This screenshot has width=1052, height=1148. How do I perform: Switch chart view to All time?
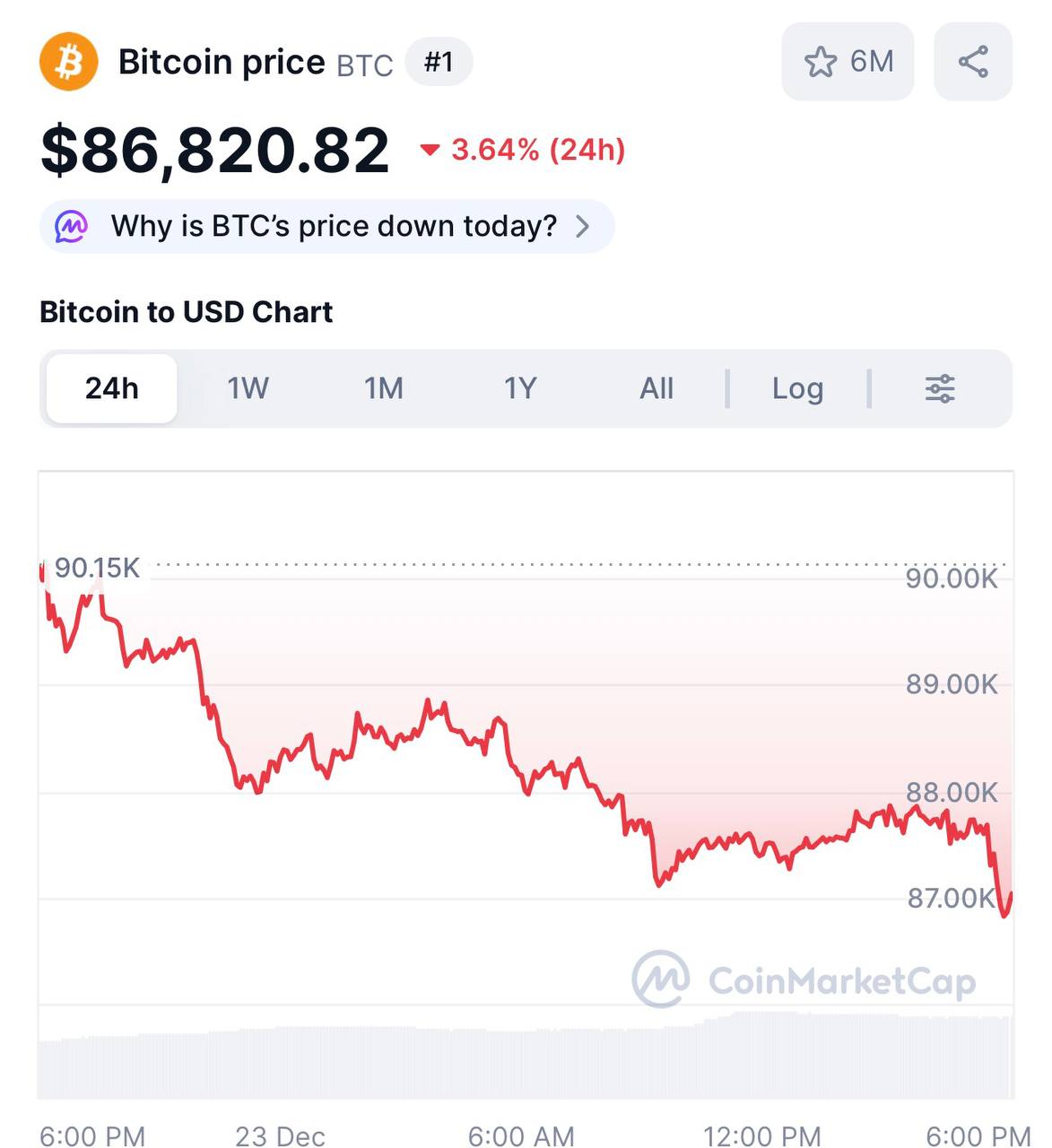pos(656,388)
